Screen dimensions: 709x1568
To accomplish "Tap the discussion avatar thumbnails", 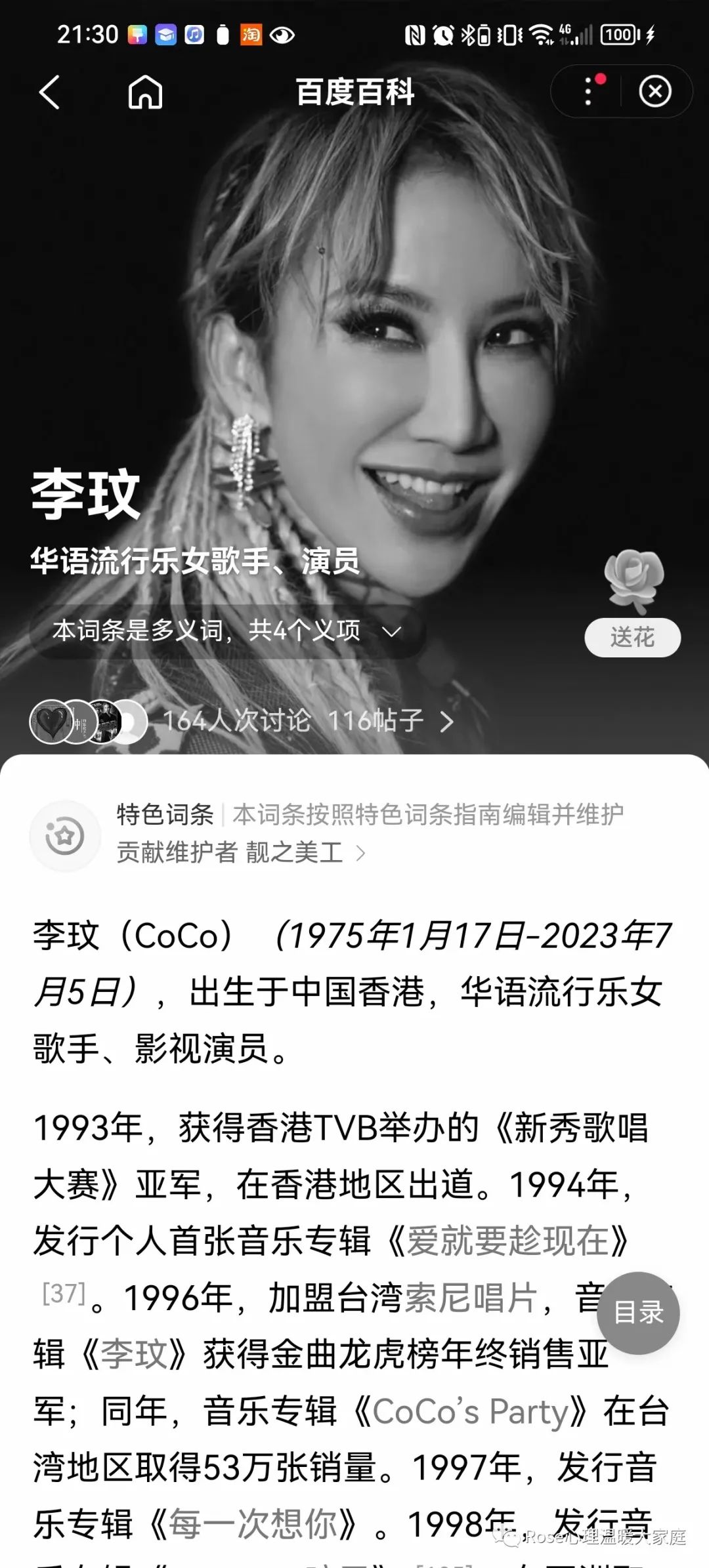I will (x=85, y=720).
